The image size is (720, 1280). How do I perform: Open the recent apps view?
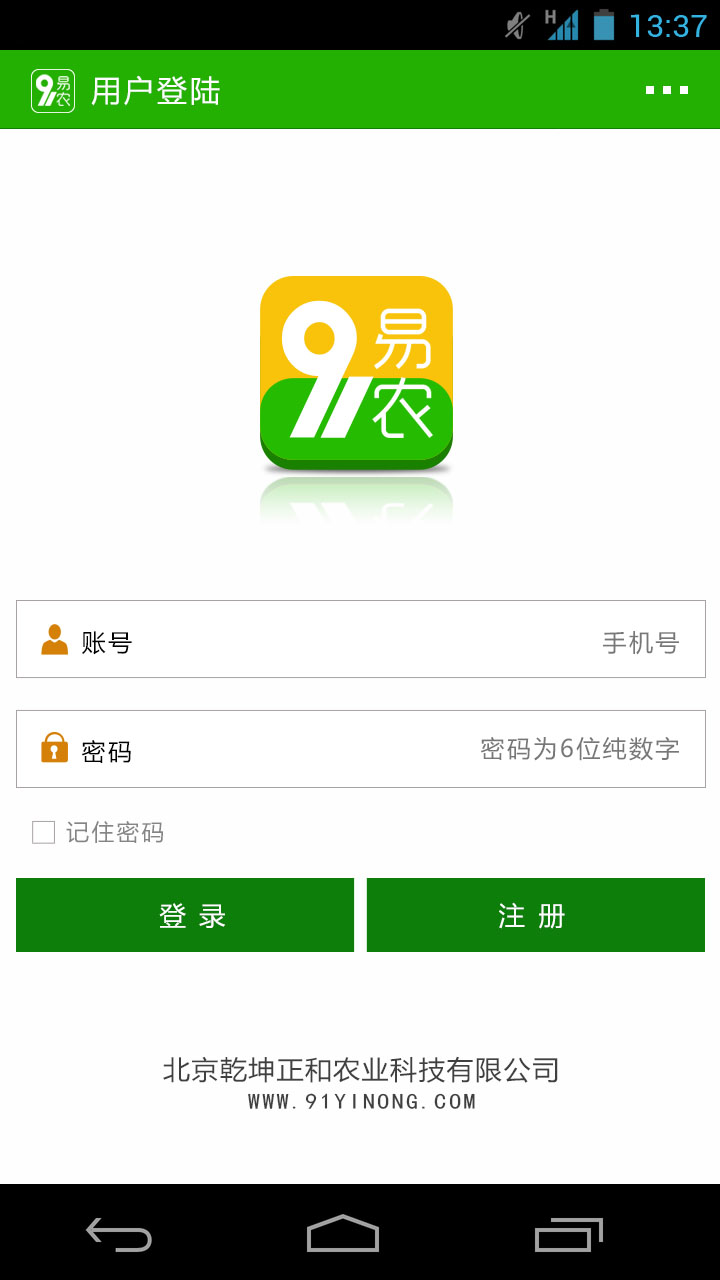pyautogui.click(x=569, y=1234)
